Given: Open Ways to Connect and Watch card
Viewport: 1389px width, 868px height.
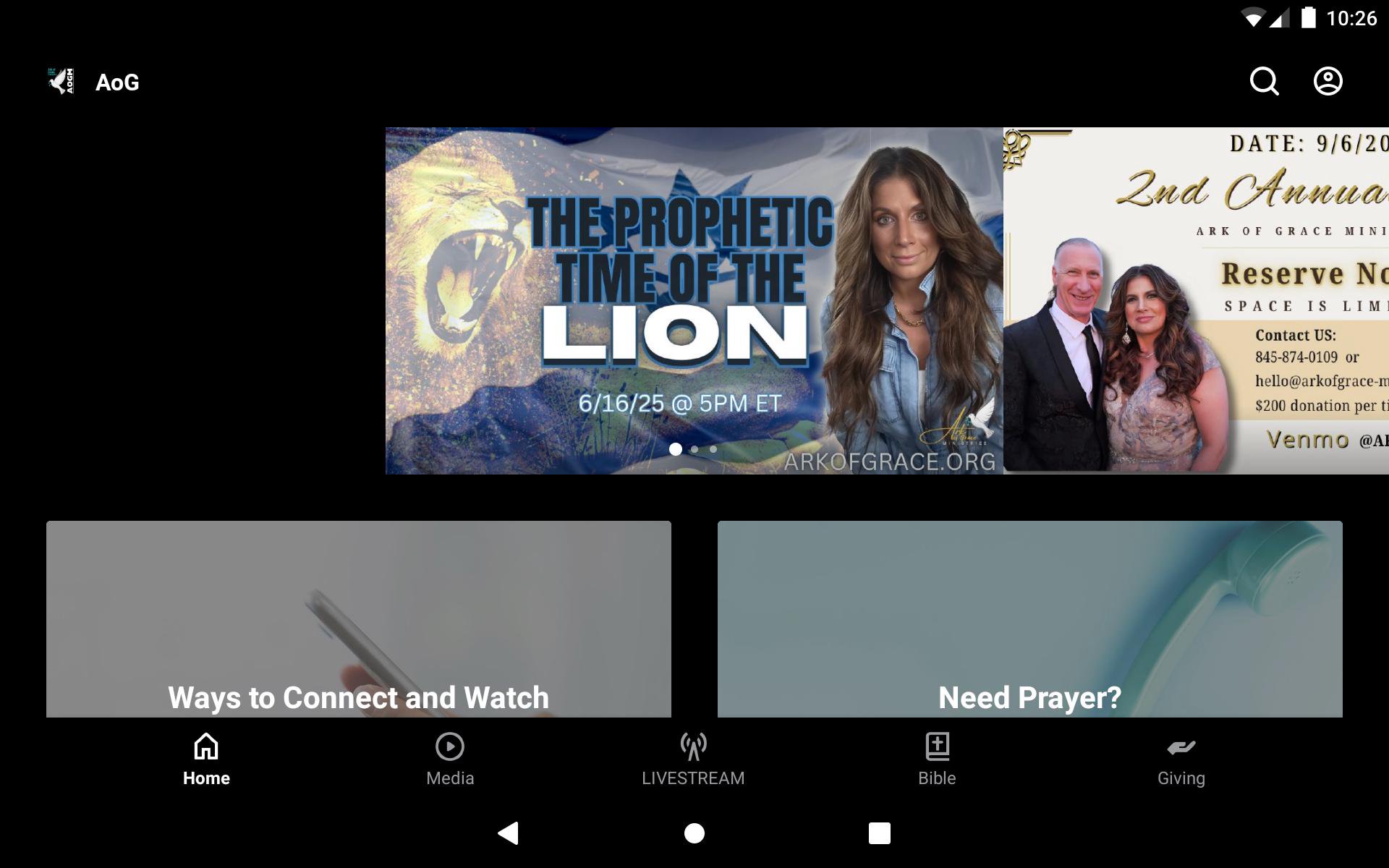Looking at the screenshot, I should [358, 619].
